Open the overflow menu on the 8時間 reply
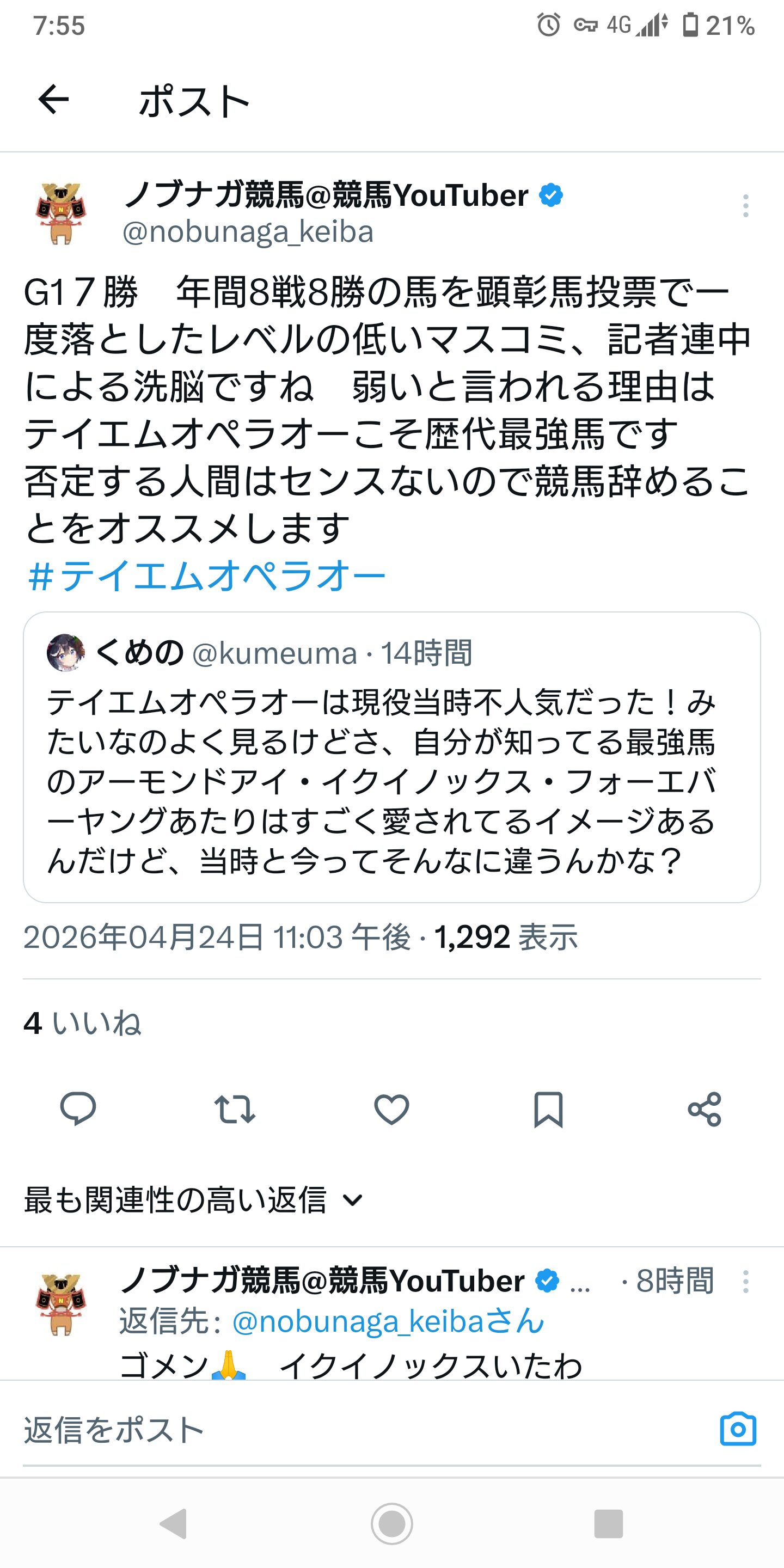Viewport: 784px width, 1568px height. pyautogui.click(x=745, y=1282)
